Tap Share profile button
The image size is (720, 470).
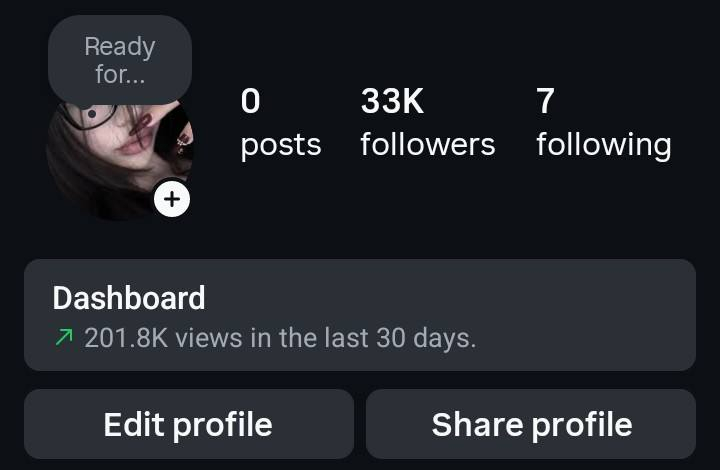[x=531, y=424]
